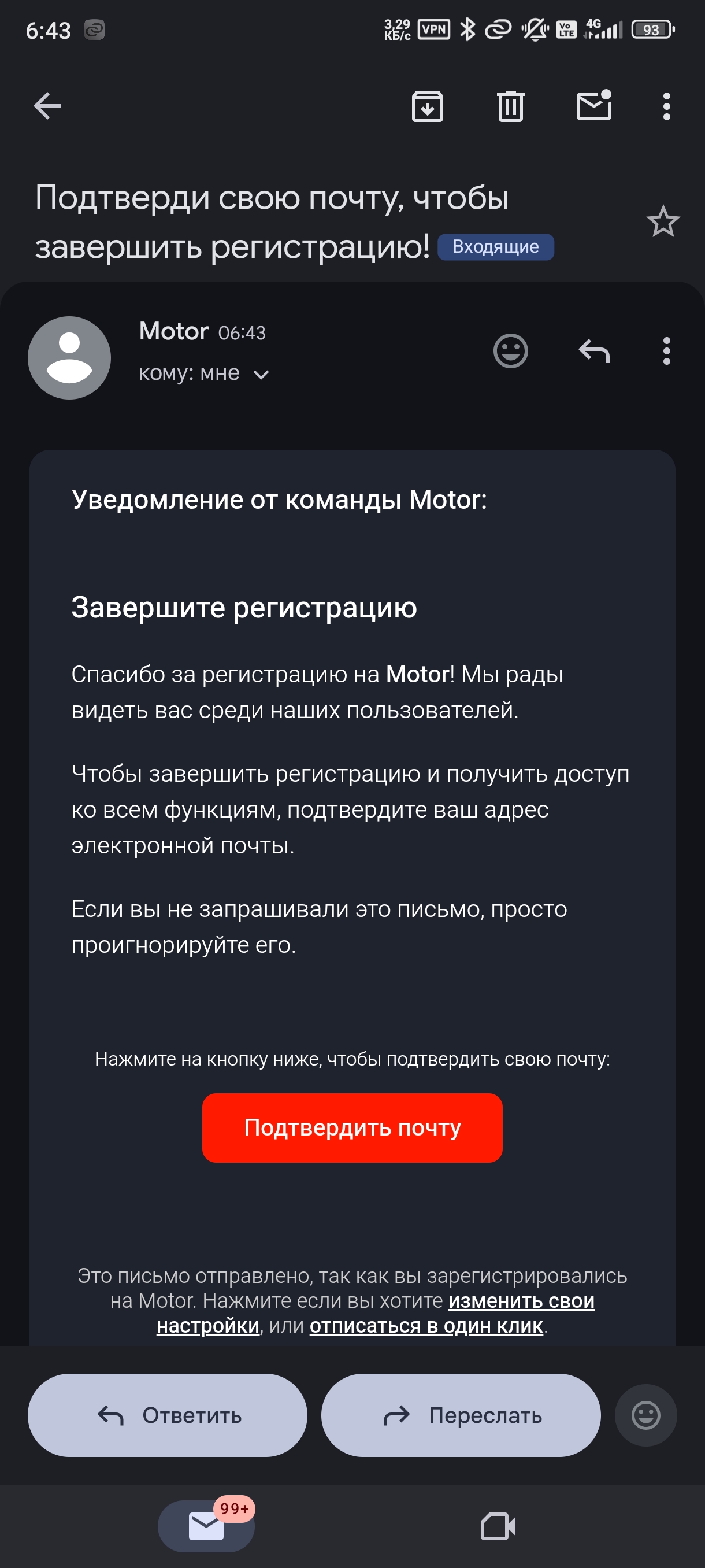Tap the Переслать button
The width and height of the screenshot is (705, 1568).
point(461,1415)
